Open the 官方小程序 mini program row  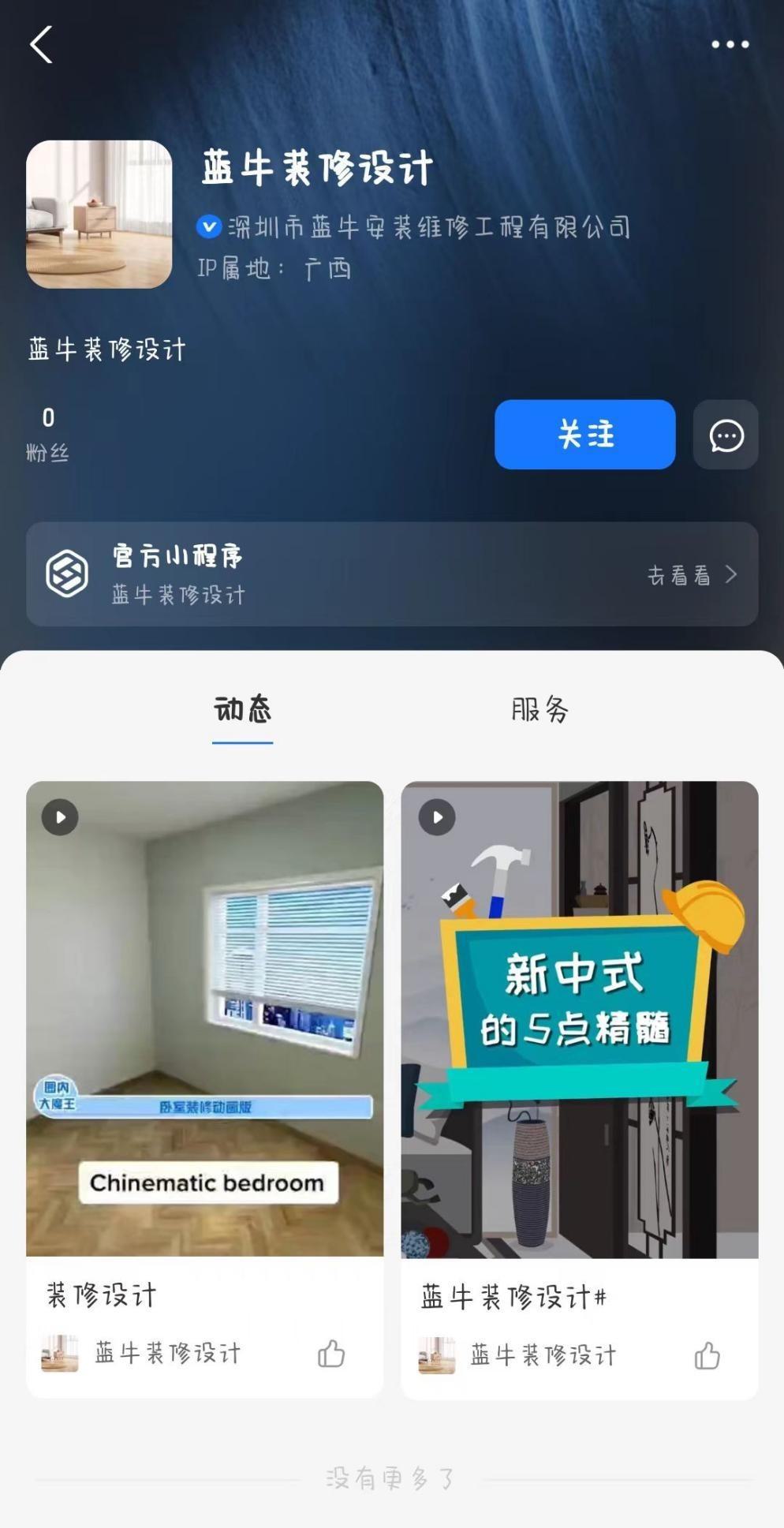tap(392, 574)
